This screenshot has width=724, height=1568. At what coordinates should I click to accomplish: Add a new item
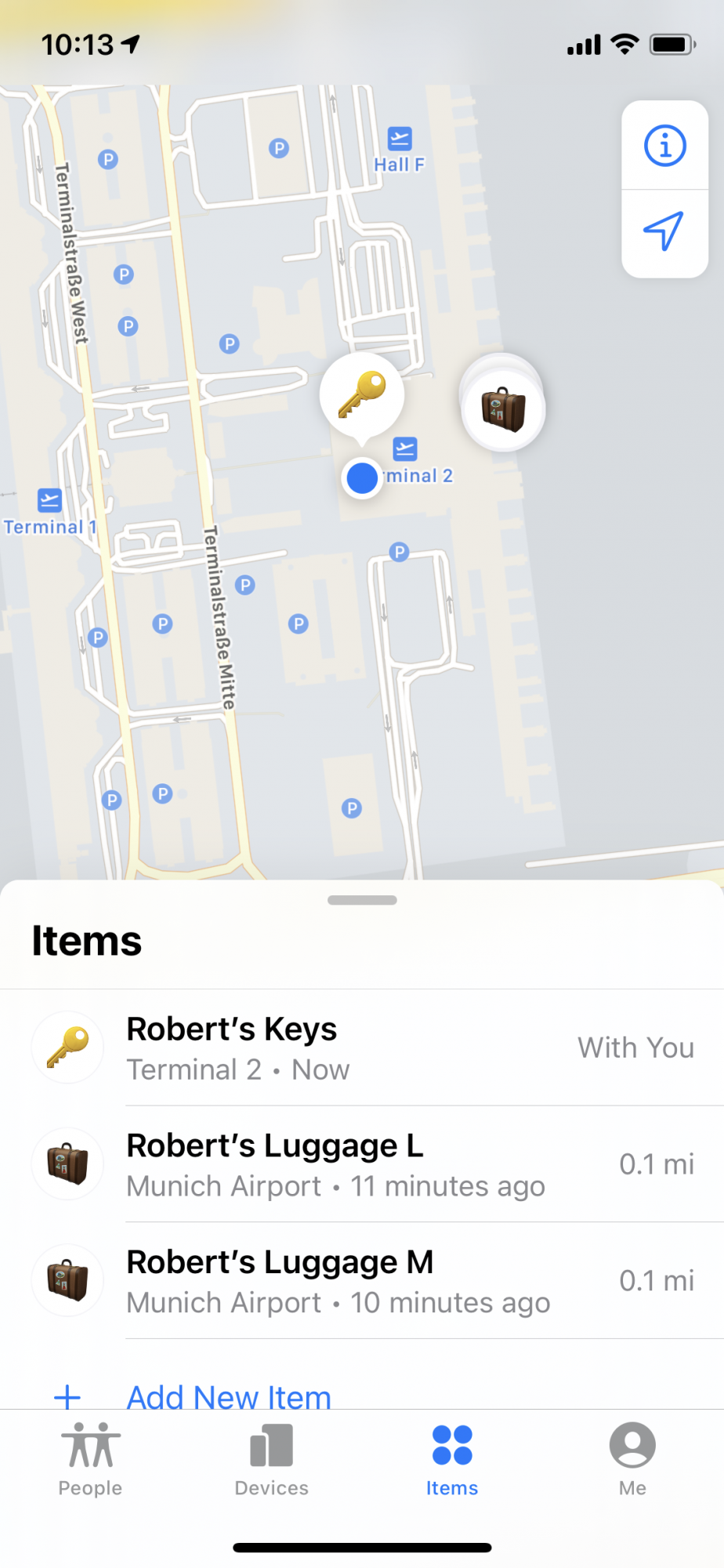[x=228, y=1396]
